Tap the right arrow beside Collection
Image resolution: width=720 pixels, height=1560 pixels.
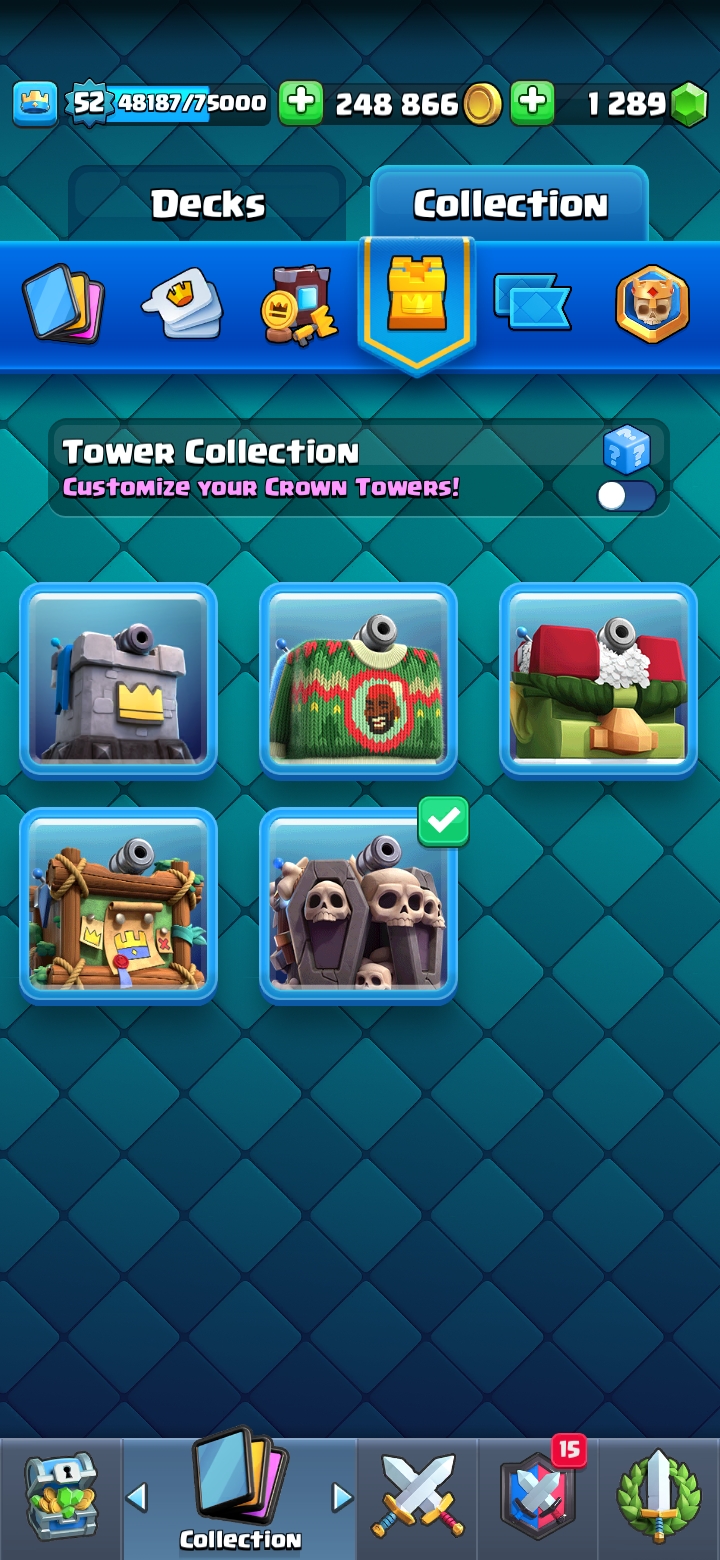(342, 1497)
